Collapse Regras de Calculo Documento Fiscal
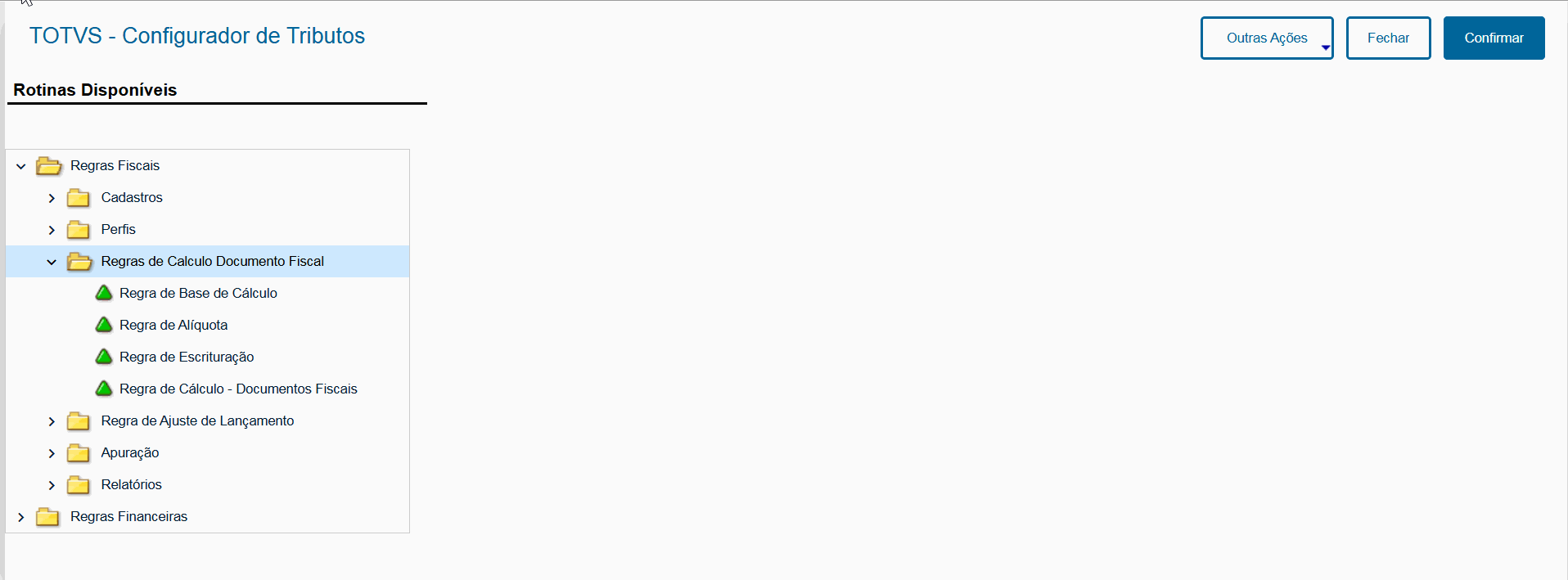The image size is (1568, 580). (x=52, y=262)
